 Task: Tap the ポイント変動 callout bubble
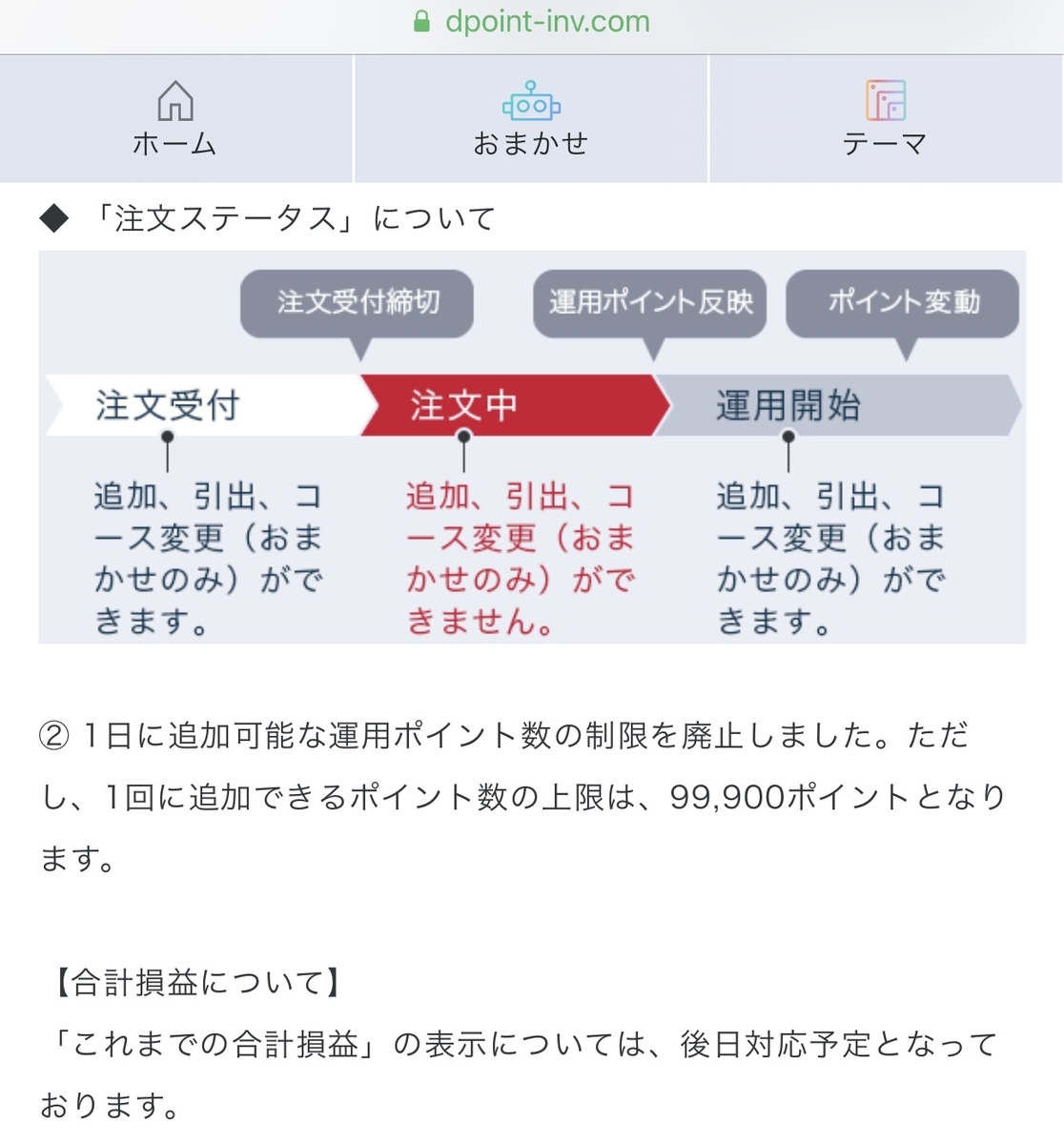pyautogui.click(x=902, y=300)
